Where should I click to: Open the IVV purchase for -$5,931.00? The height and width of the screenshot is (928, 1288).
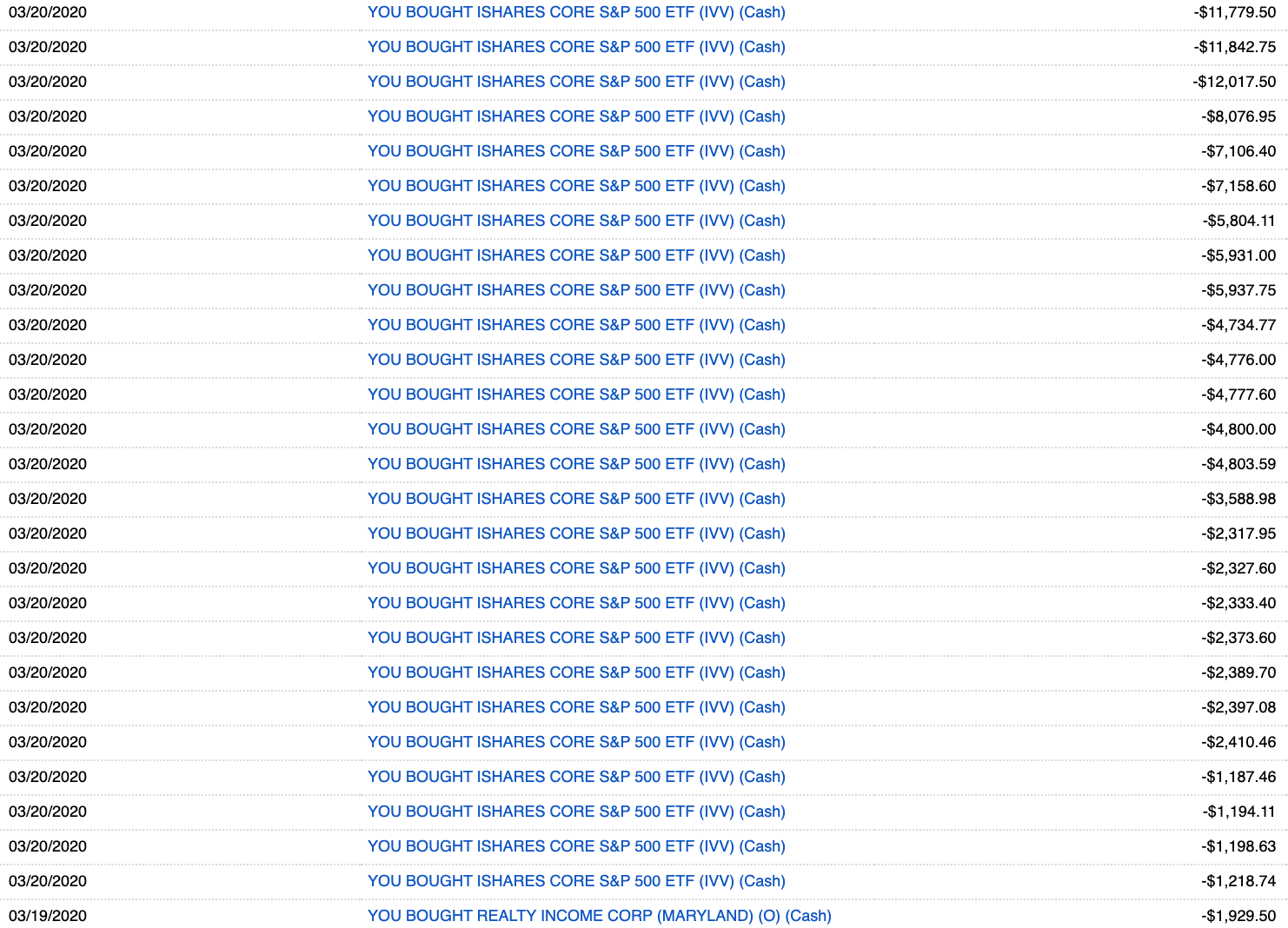click(576, 255)
